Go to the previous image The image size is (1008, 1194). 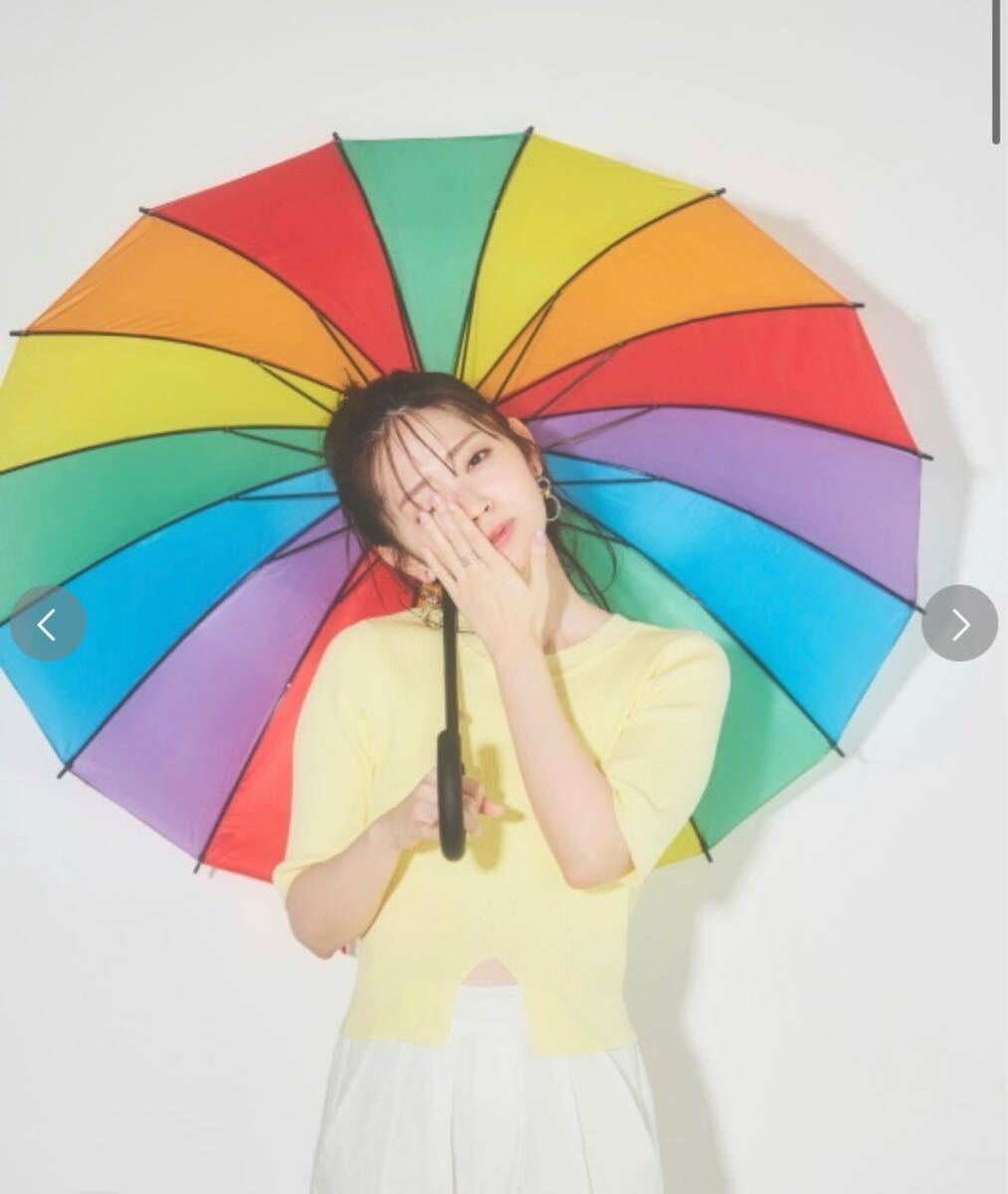coord(47,624)
